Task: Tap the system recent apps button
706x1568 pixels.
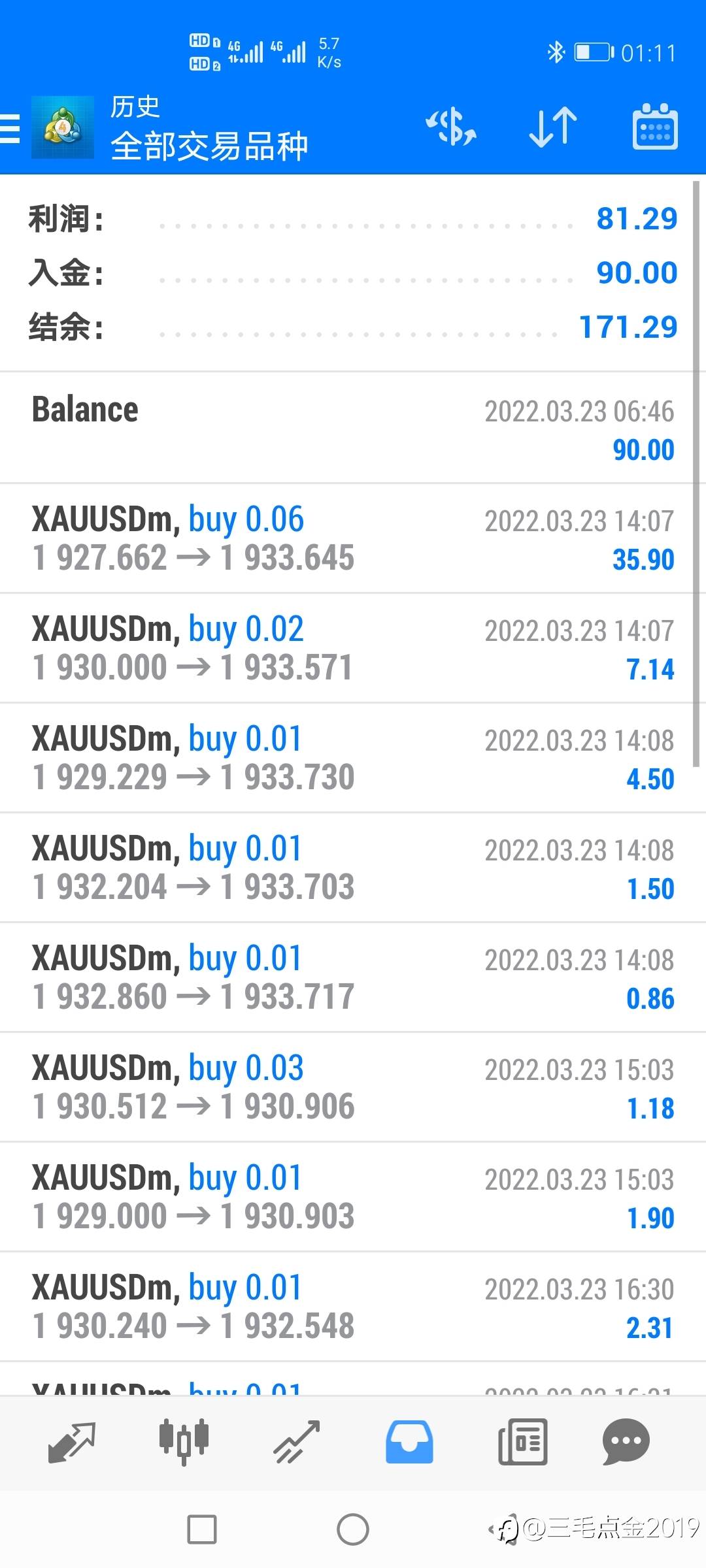Action: pos(202,1529)
